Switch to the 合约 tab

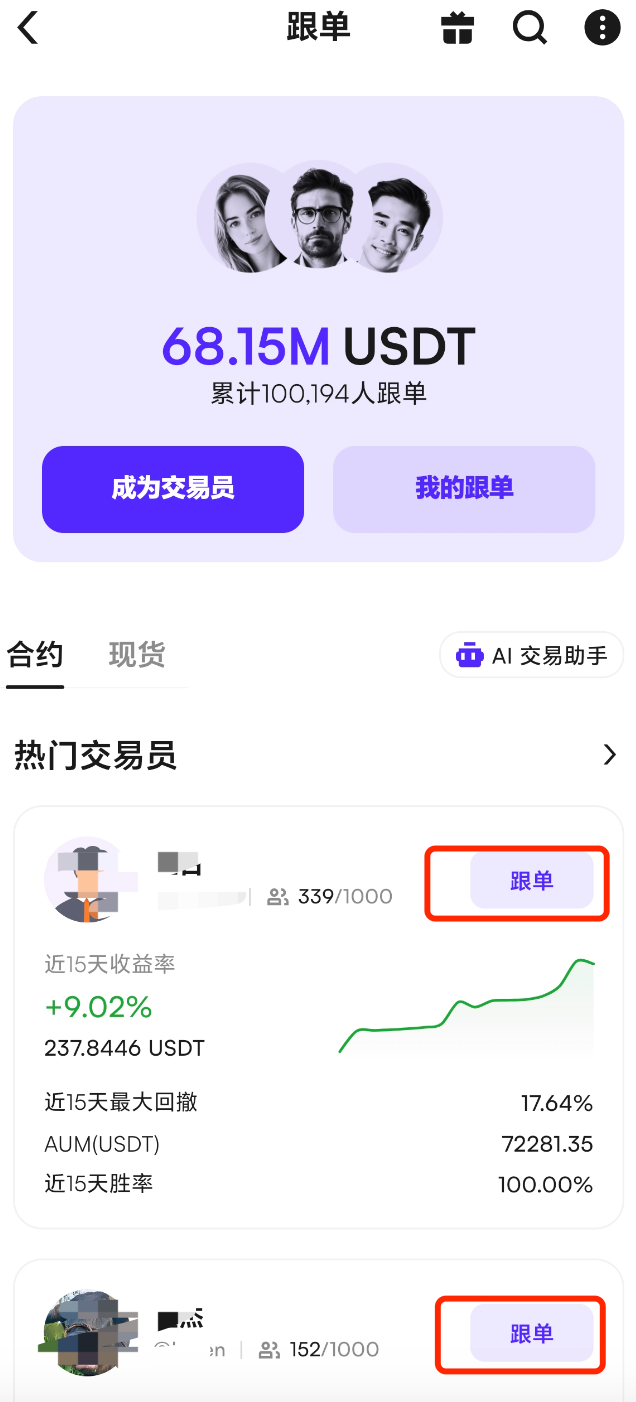click(x=35, y=656)
